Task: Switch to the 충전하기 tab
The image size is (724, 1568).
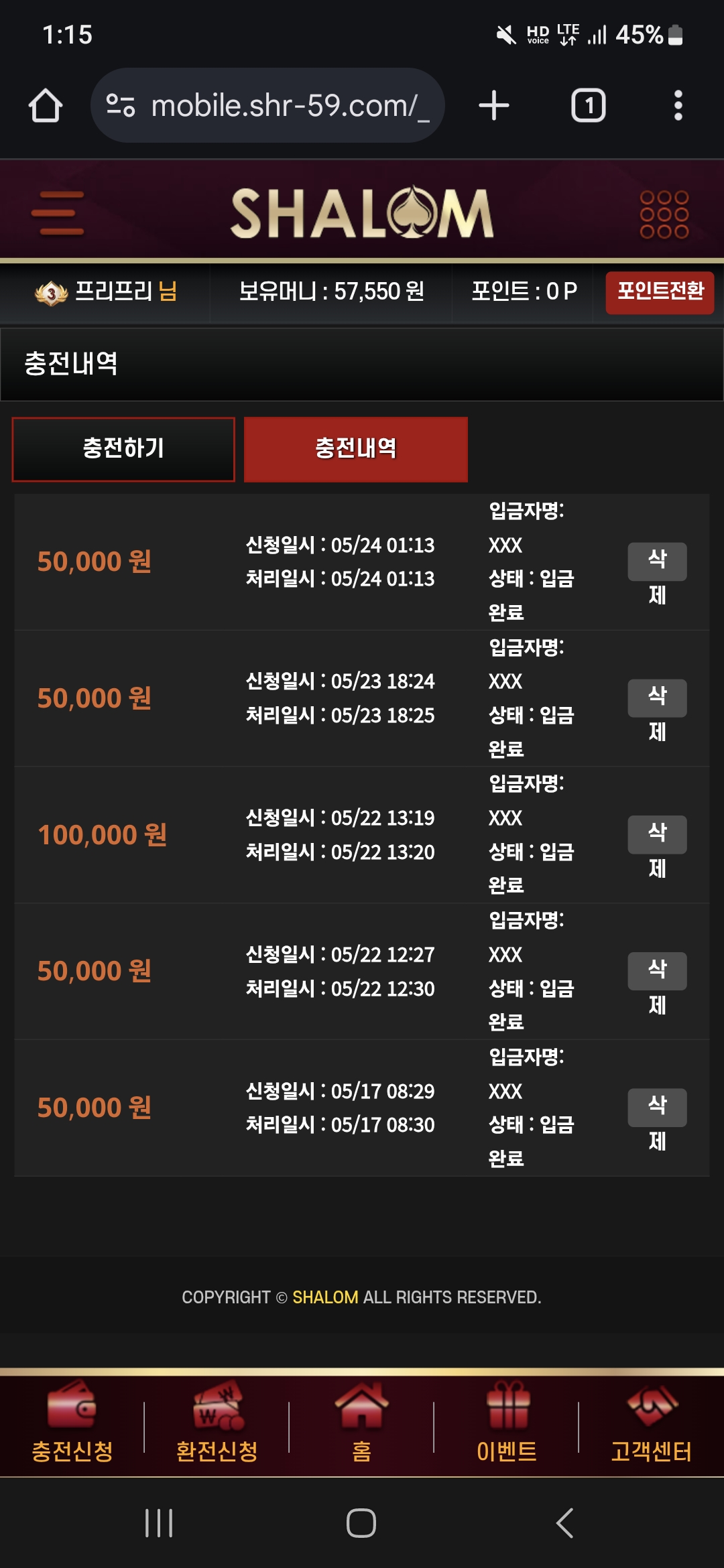Action: click(123, 449)
